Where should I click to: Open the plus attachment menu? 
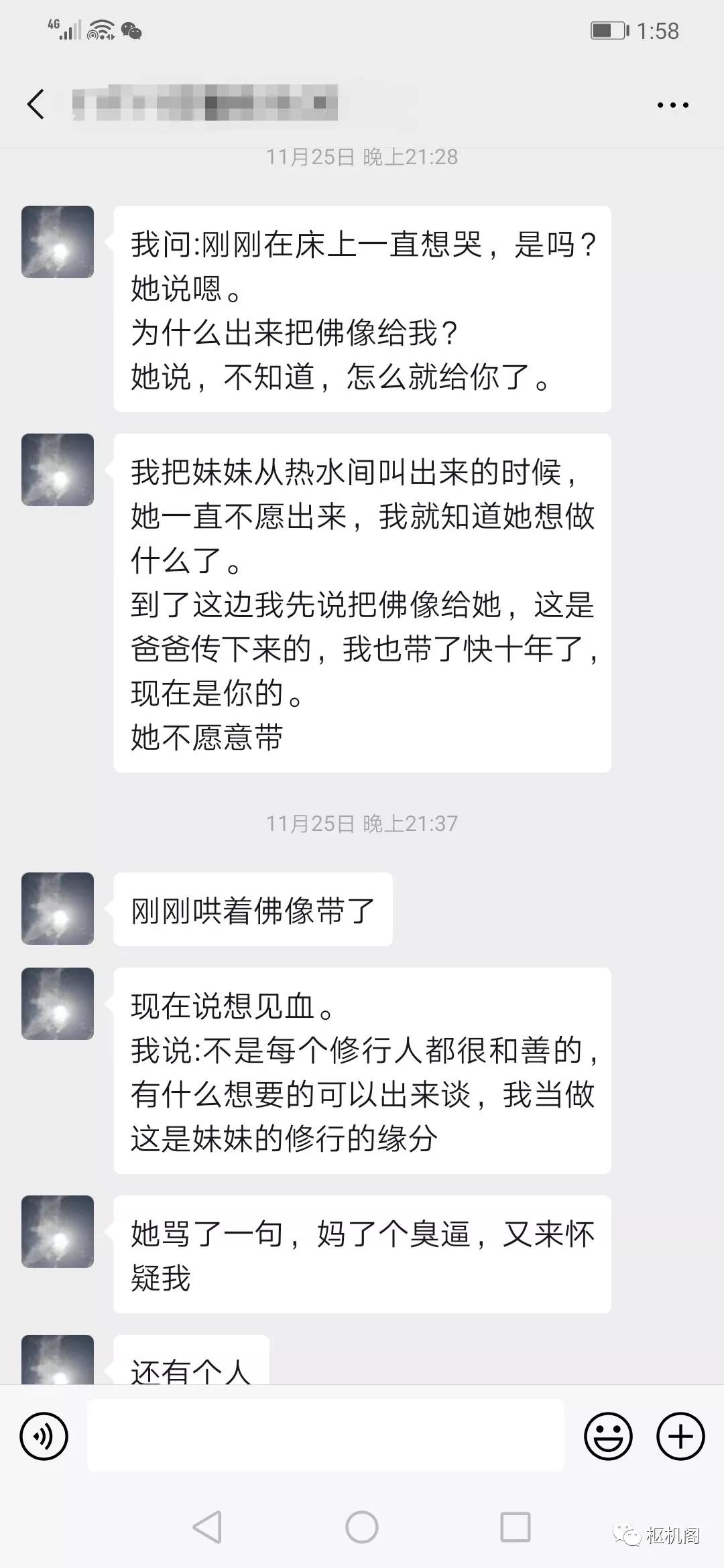(x=680, y=1436)
